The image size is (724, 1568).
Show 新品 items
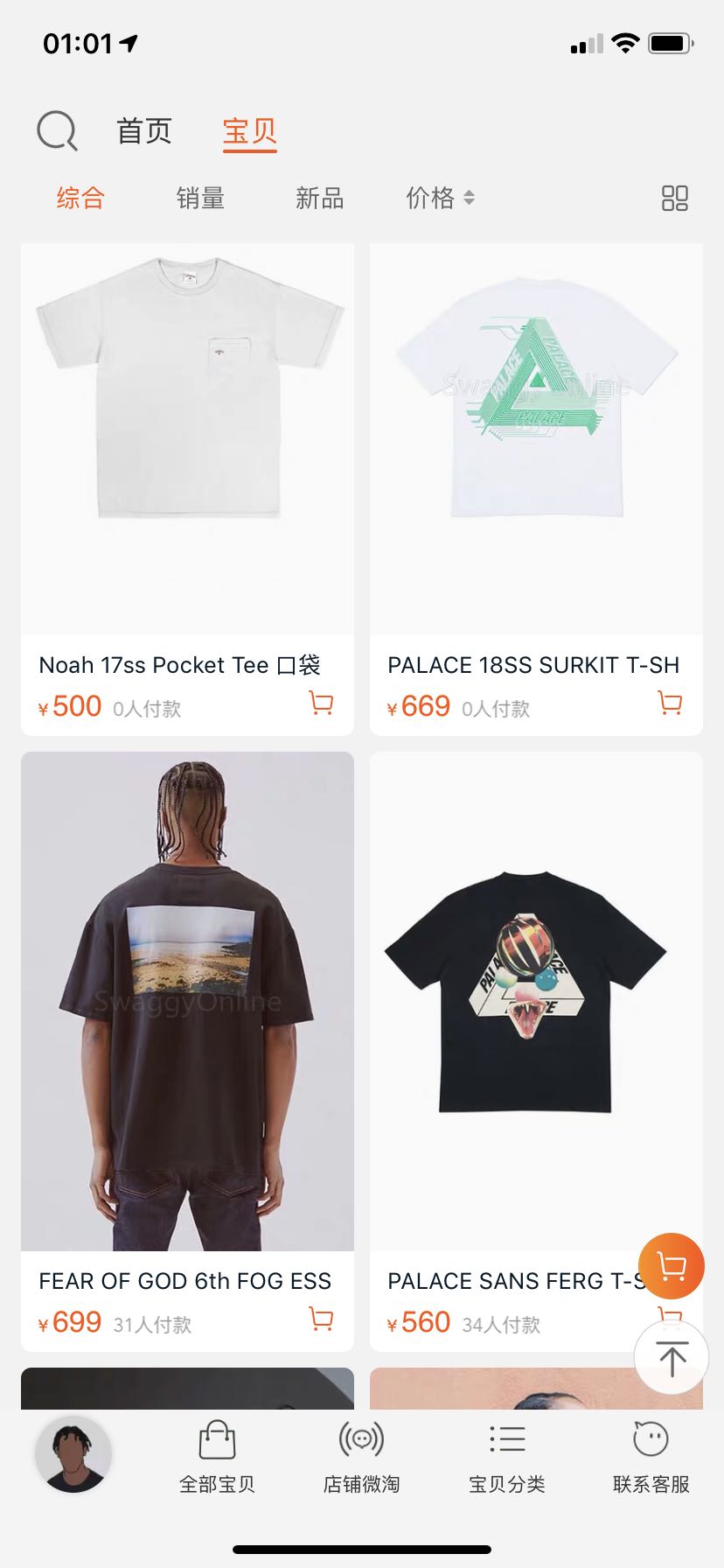319,198
